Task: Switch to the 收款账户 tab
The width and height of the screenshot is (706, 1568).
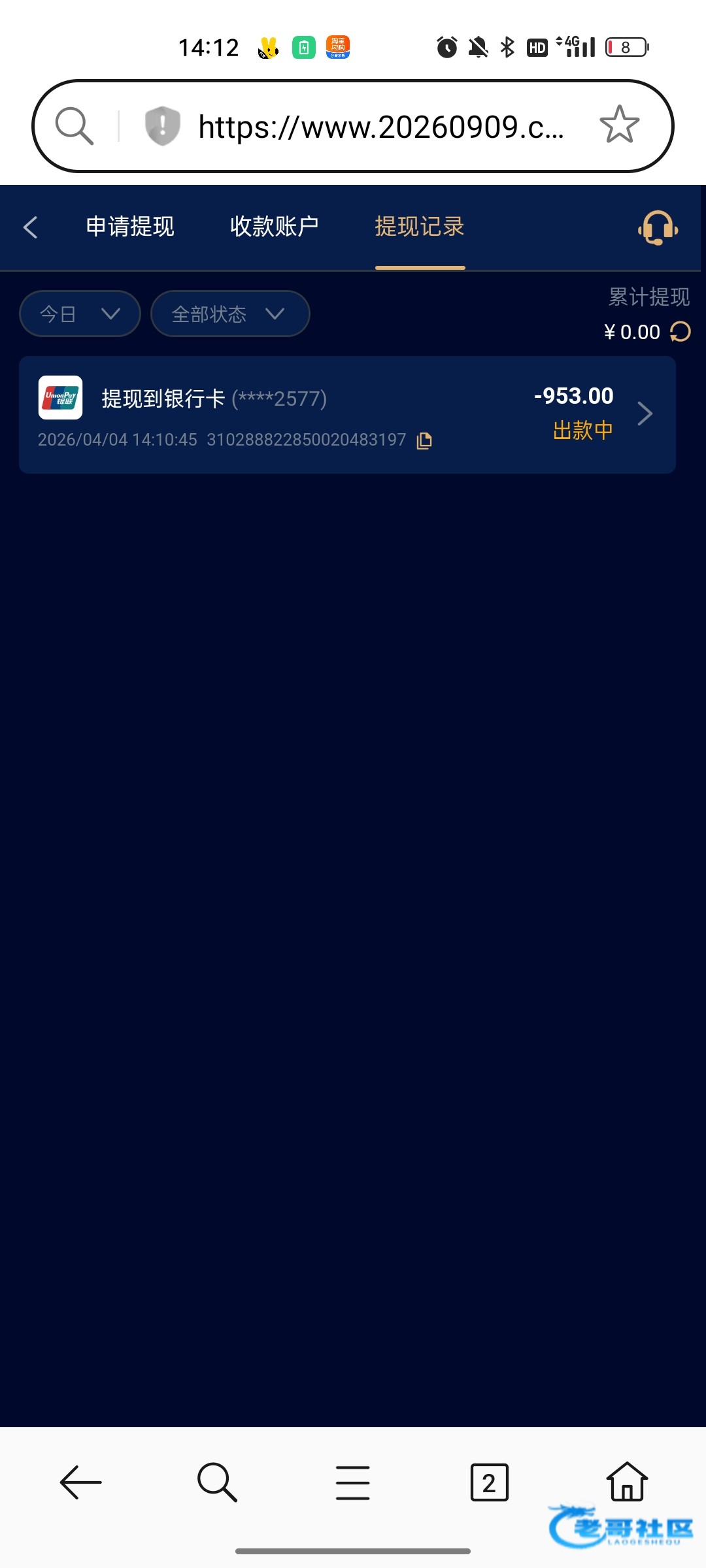Action: click(x=275, y=227)
